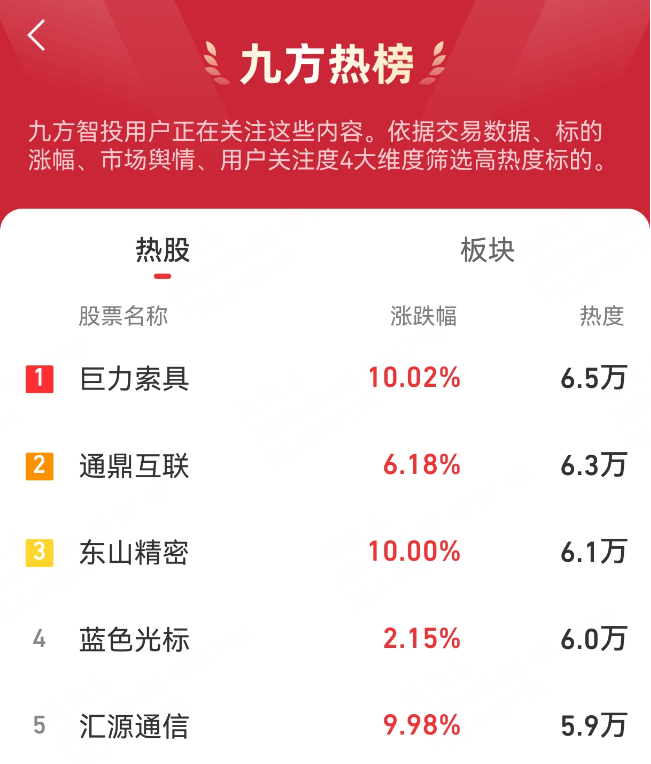Image resolution: width=651 pixels, height=764 pixels.
Task: Open stock 通鼎互联 details
Action: [135, 465]
